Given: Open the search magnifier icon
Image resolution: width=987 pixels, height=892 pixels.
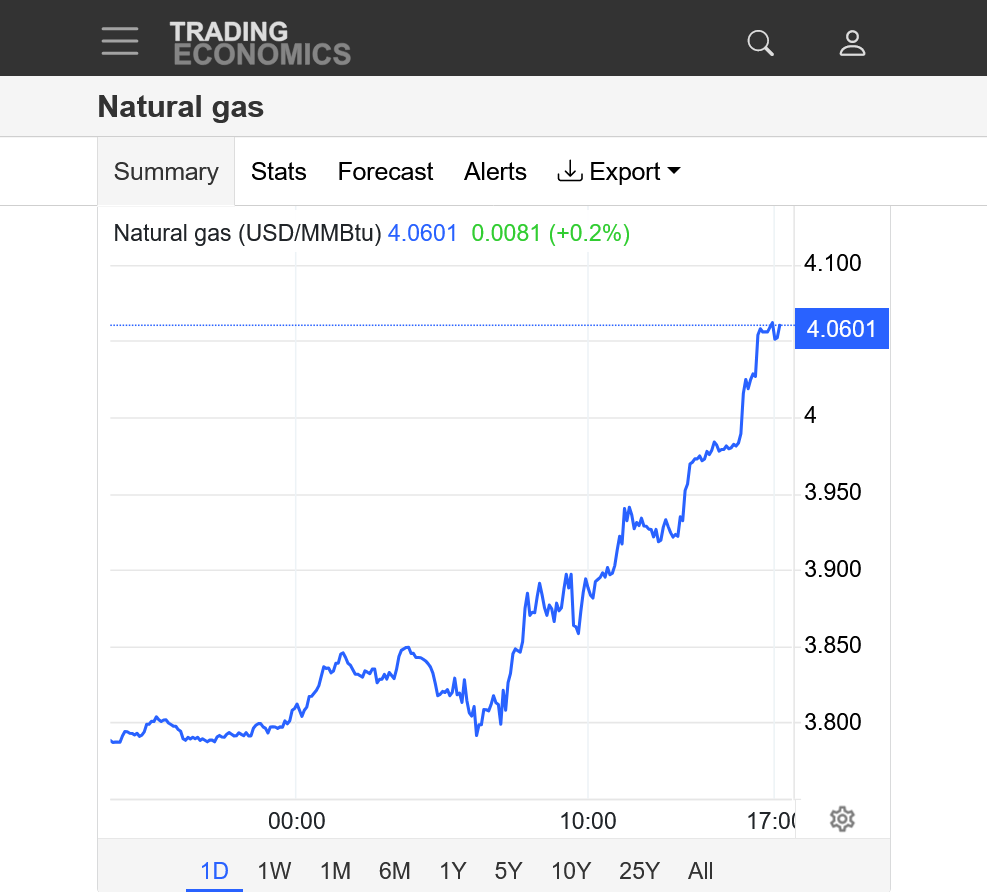Looking at the screenshot, I should tap(761, 43).
